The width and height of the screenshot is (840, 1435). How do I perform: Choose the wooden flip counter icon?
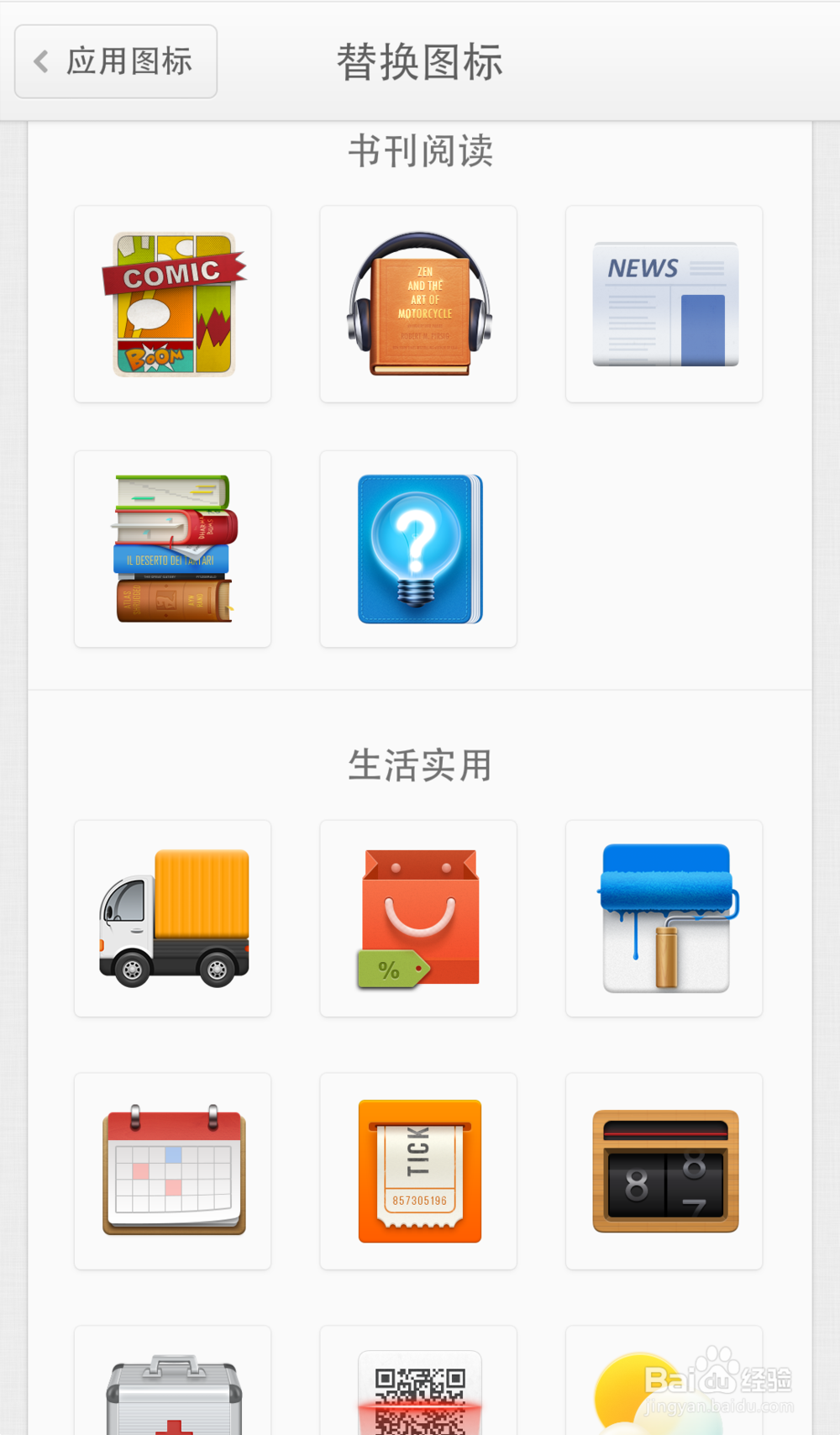pyautogui.click(x=664, y=1170)
